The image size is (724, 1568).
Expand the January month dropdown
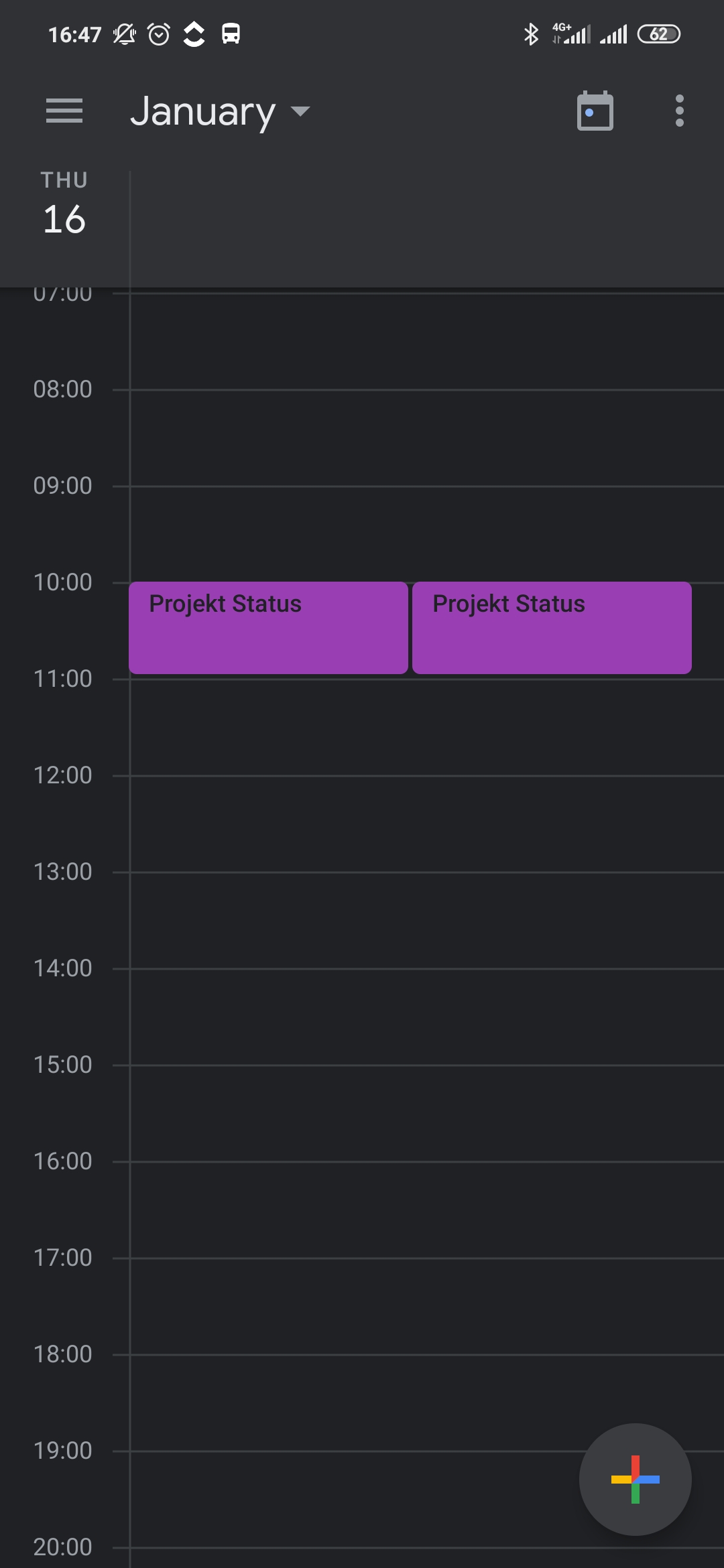tap(220, 111)
